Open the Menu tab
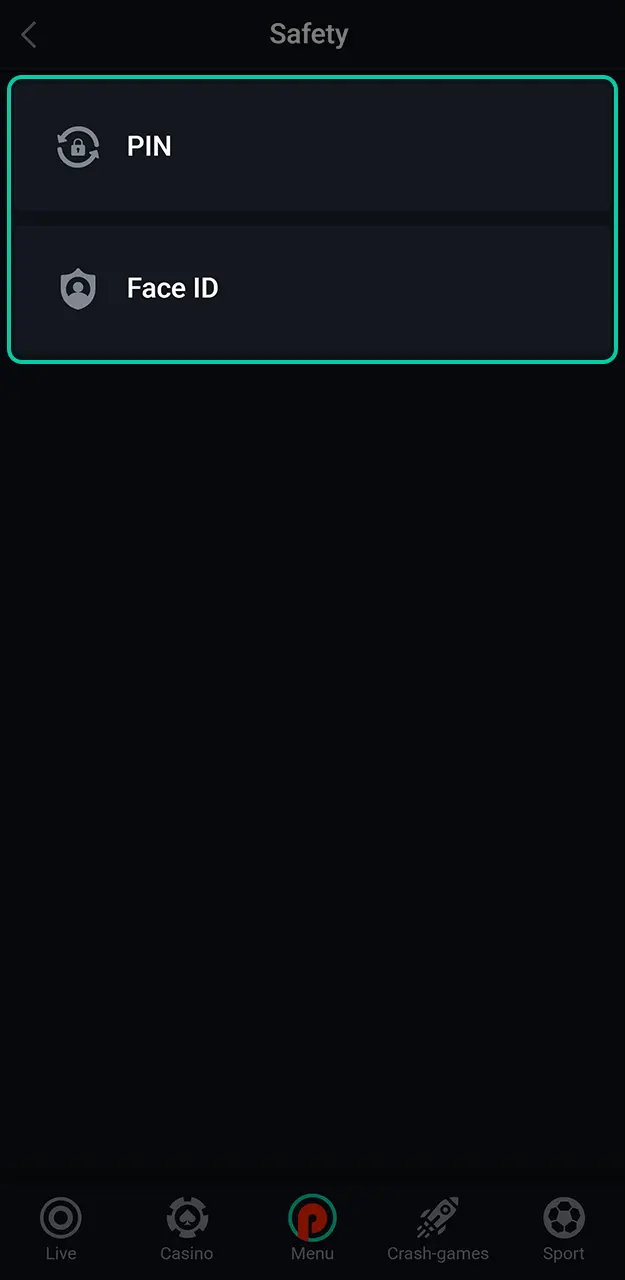The width and height of the screenshot is (625, 1280). tap(312, 1228)
